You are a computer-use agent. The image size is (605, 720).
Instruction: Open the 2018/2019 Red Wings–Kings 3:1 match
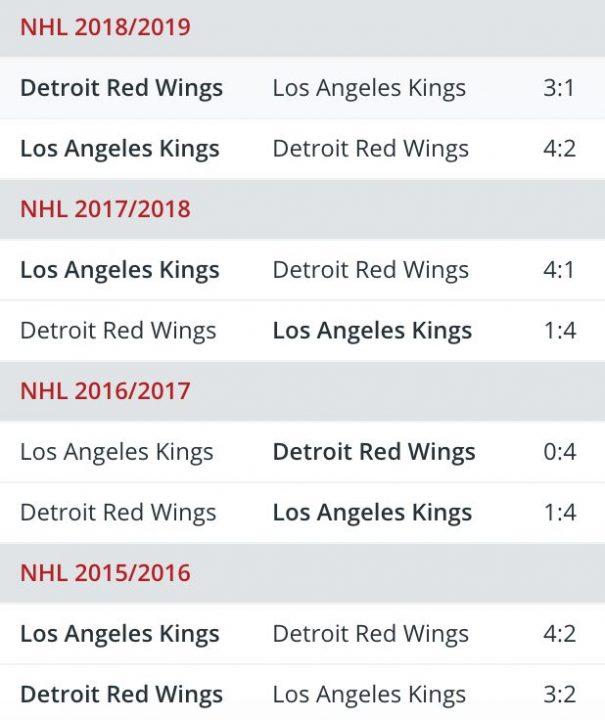coord(300,88)
